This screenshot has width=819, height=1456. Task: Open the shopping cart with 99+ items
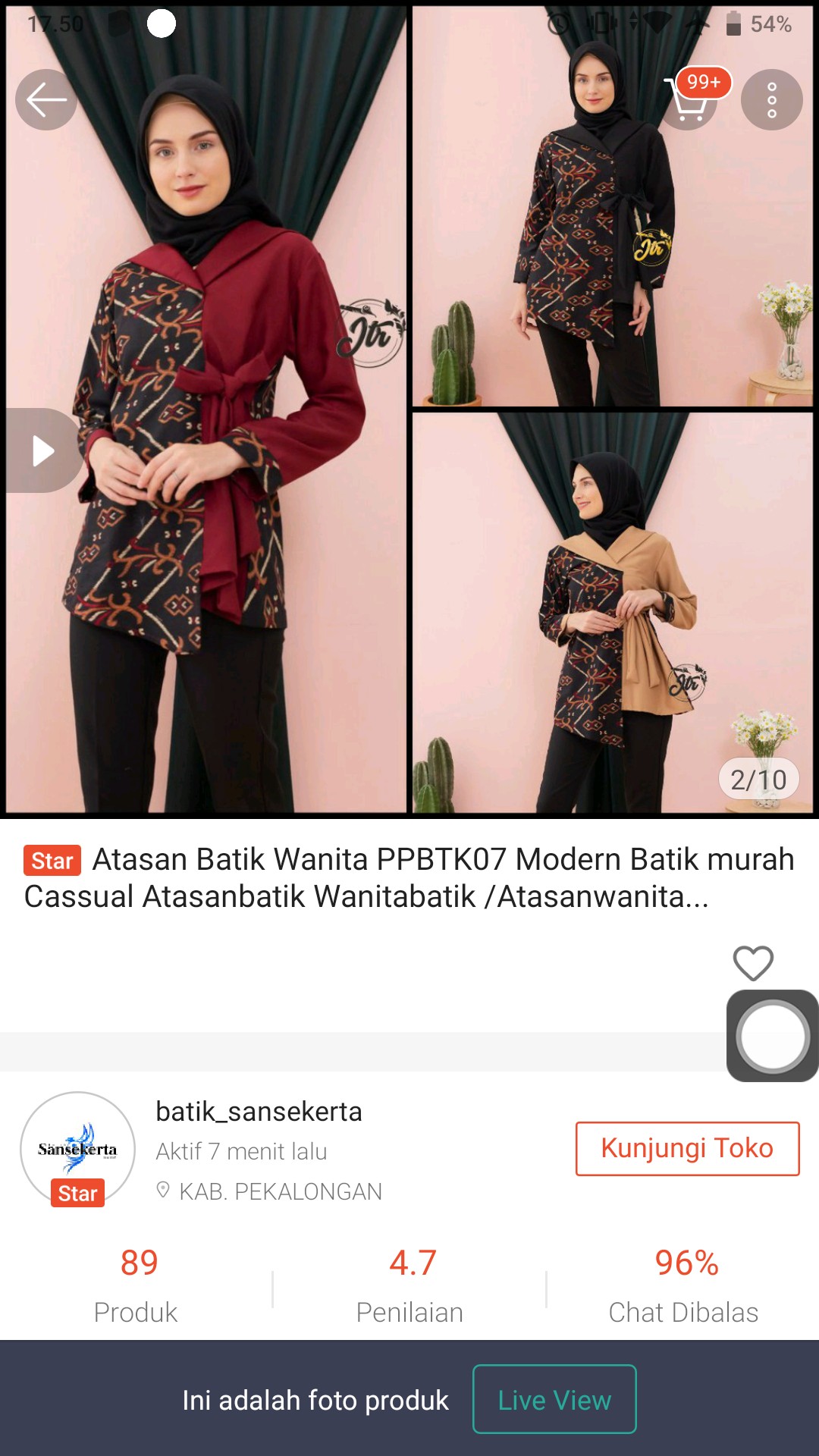coord(689,99)
